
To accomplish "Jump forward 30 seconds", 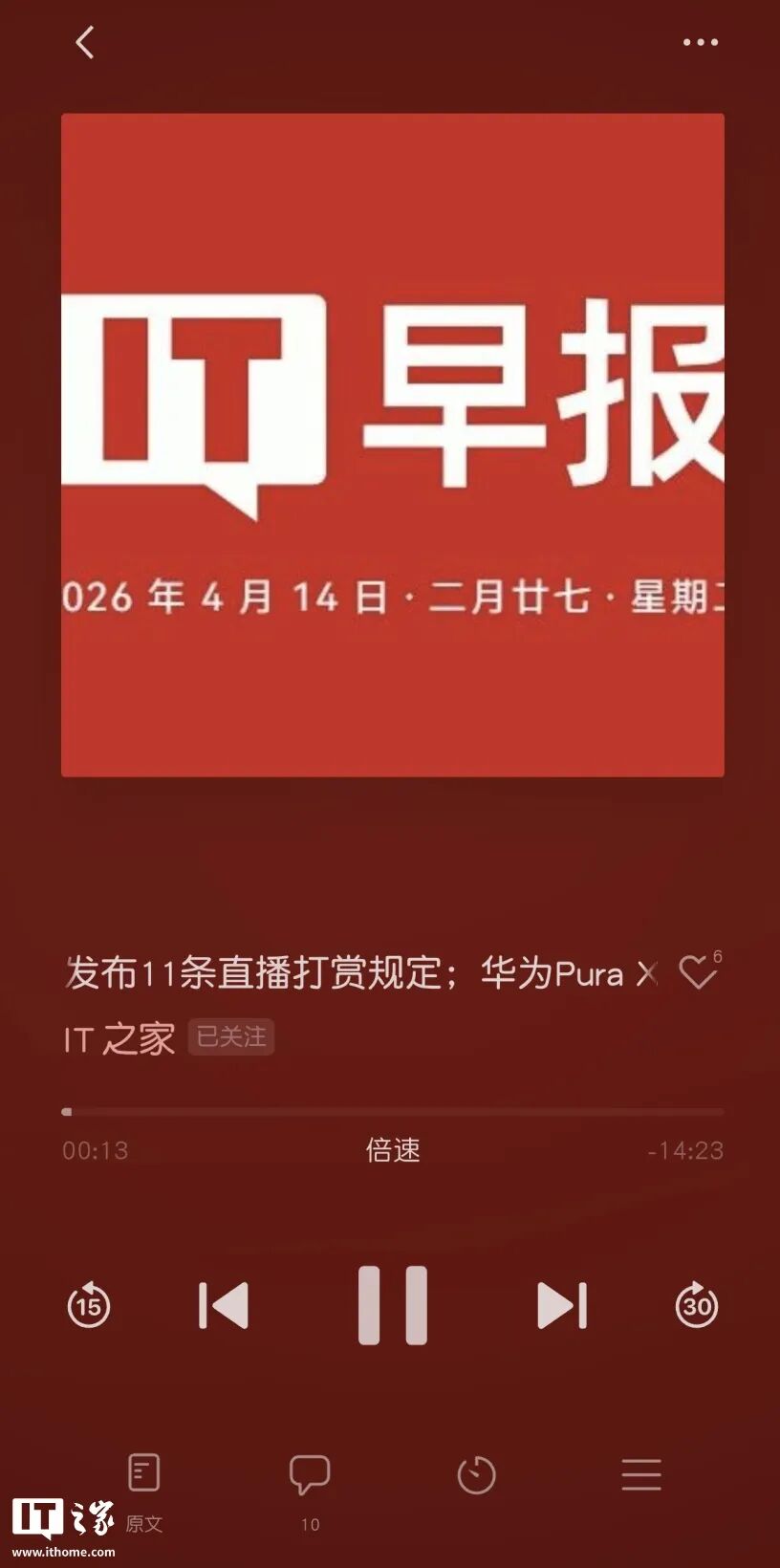I will pos(697,1305).
